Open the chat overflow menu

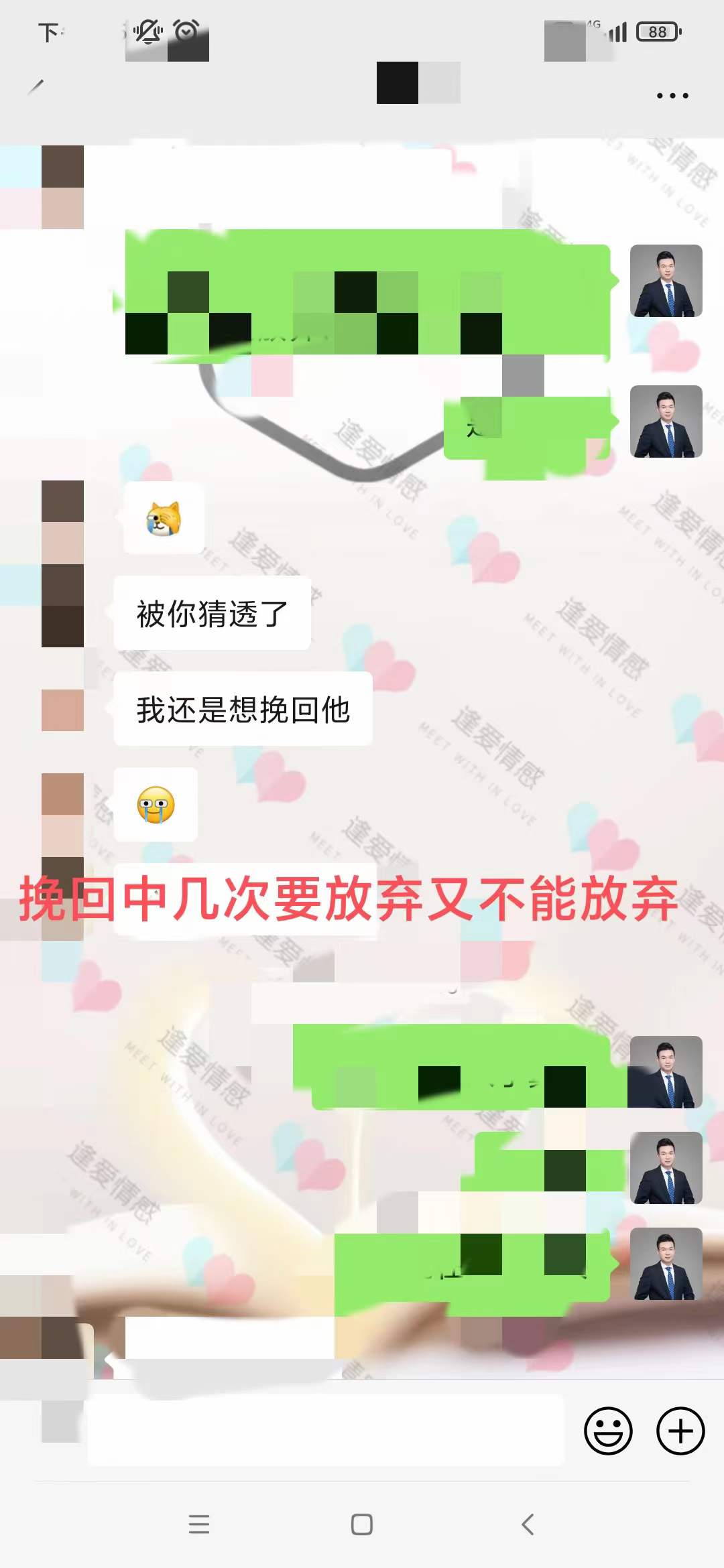(672, 96)
